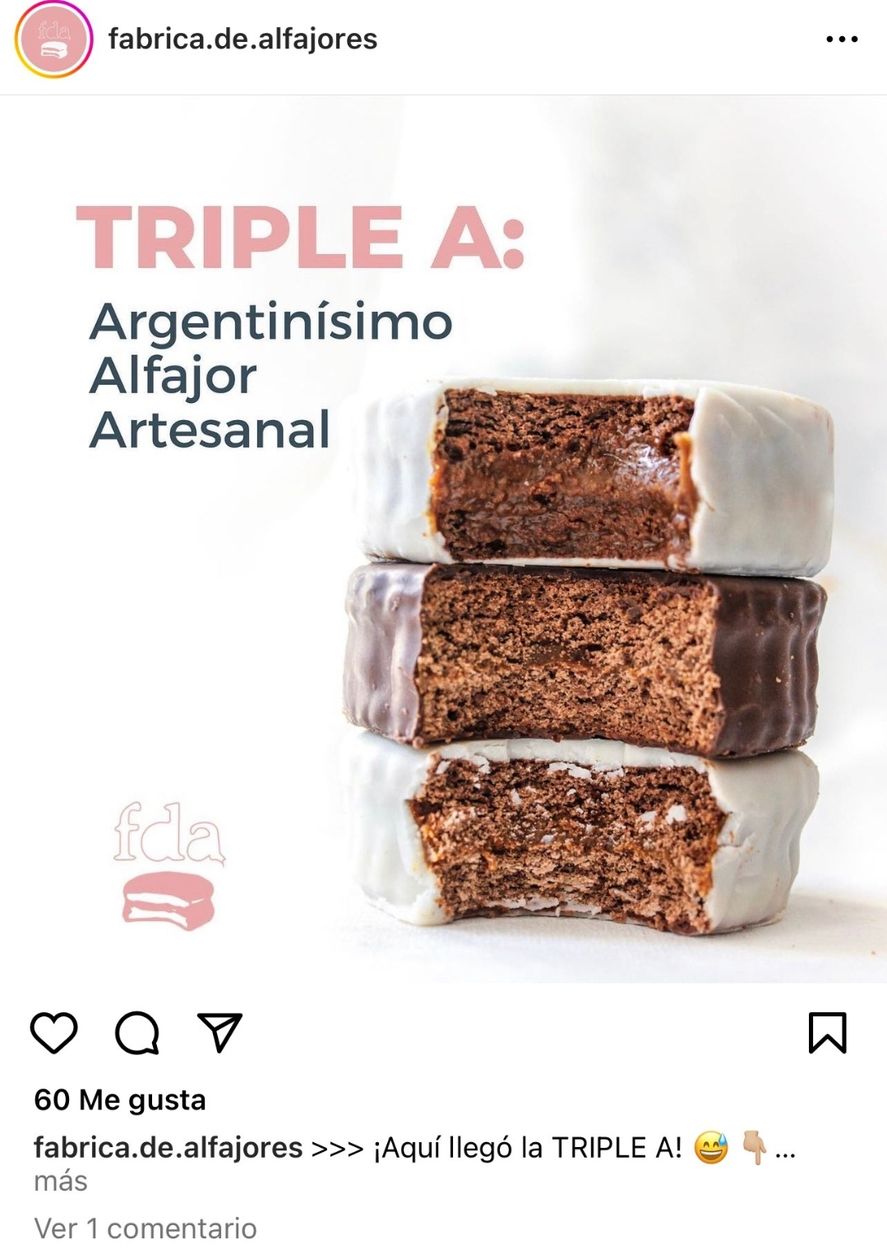Open post options via the three-dot menu

(x=843, y=39)
